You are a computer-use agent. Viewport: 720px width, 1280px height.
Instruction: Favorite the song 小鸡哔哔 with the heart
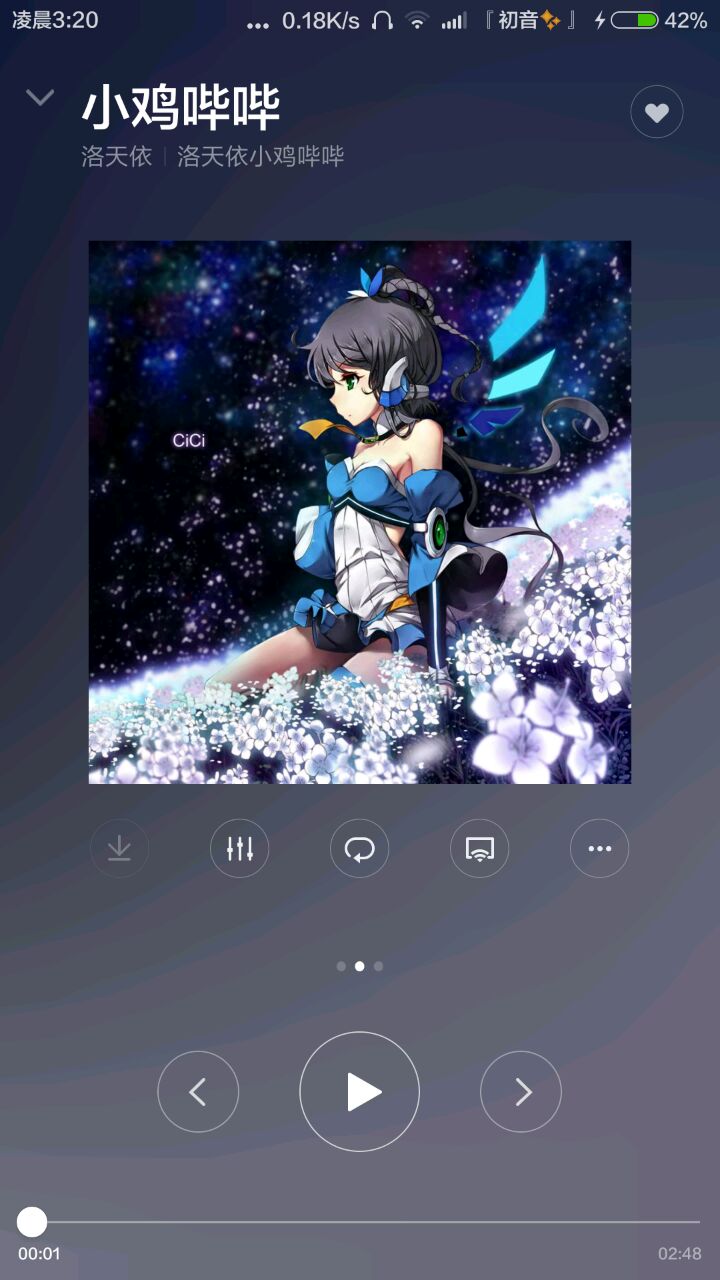click(656, 113)
